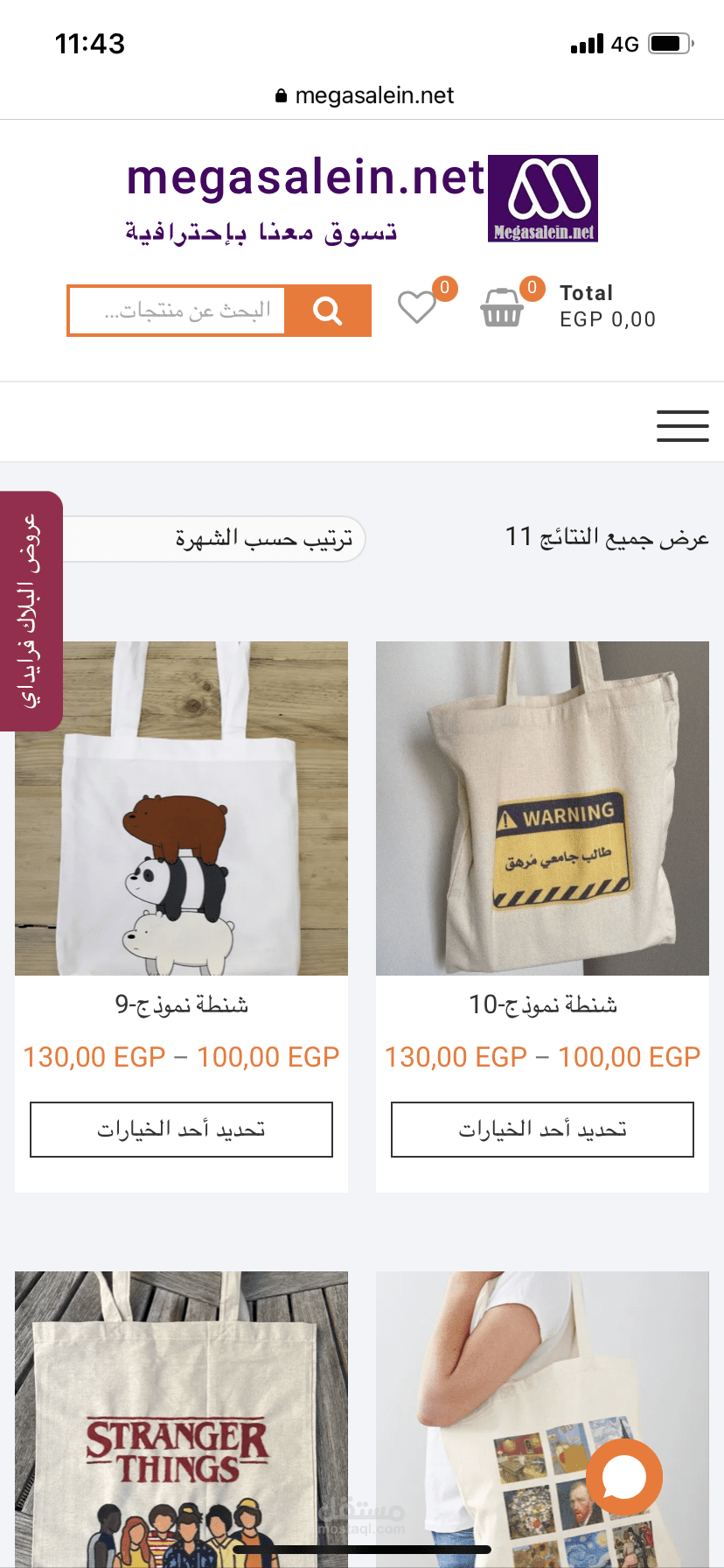The height and width of the screenshot is (1568, 724).
Task: Select options for شنطة نموذج-10
Action: 542,1130
